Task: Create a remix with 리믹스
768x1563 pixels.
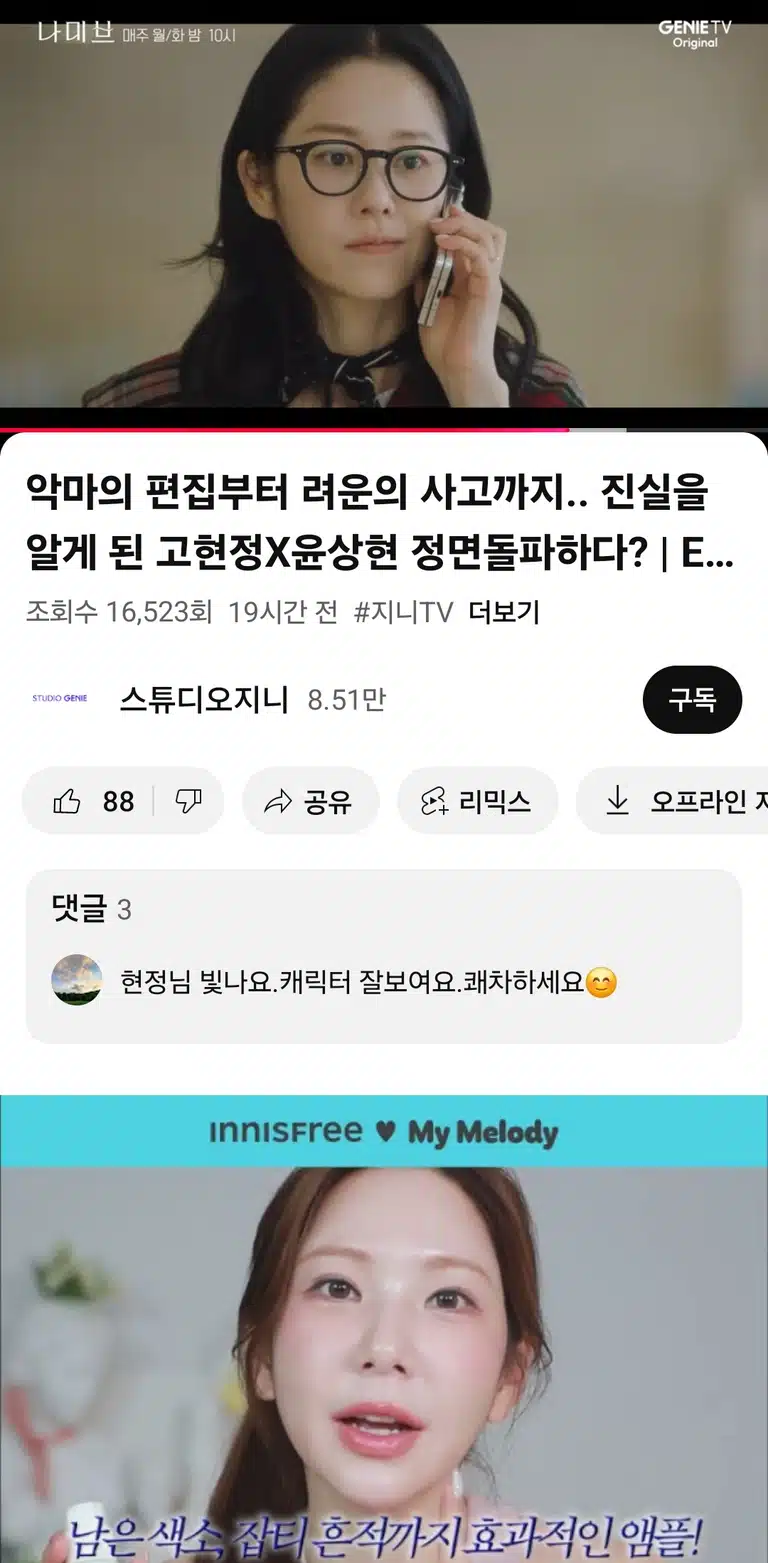Action: [477, 801]
